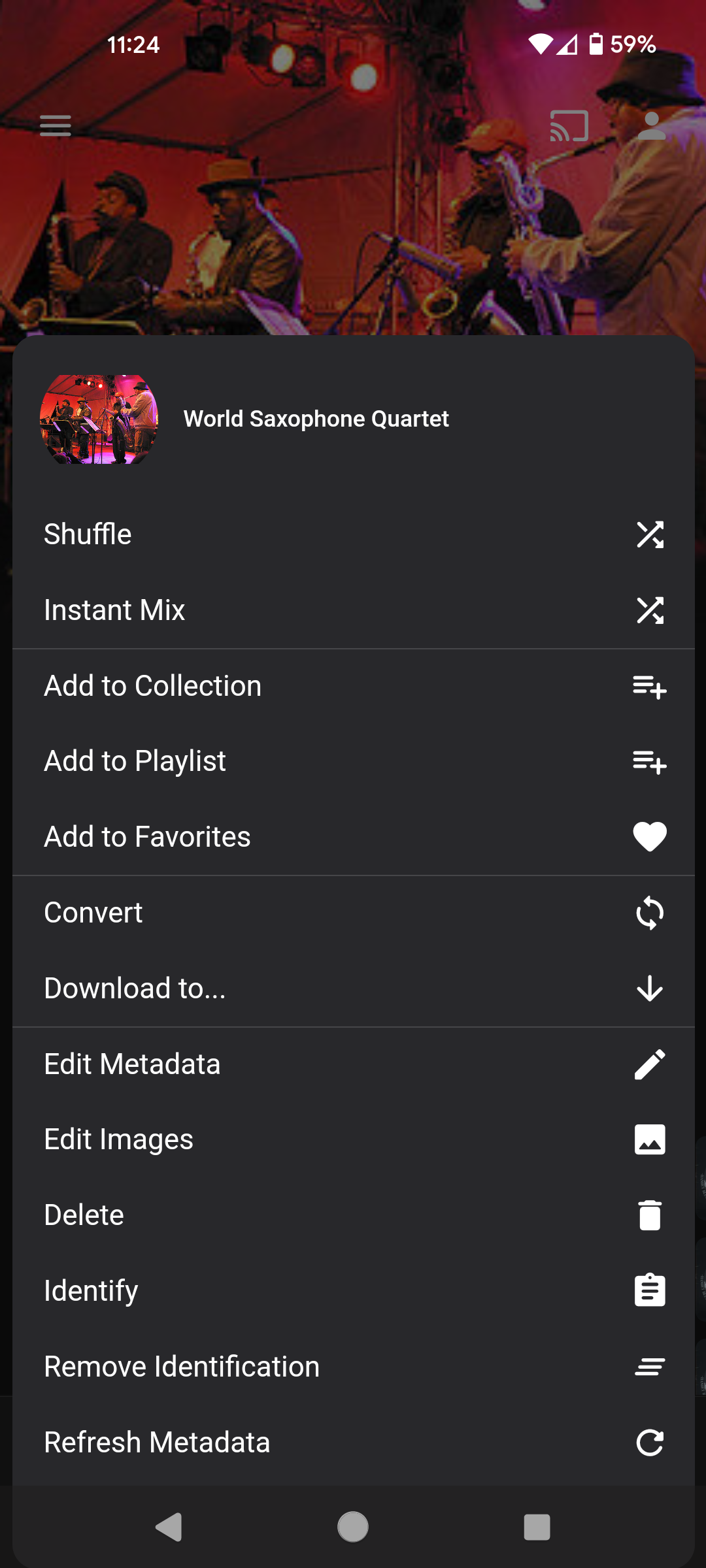Shuffle World Saxophone Quartet
The width and height of the screenshot is (706, 1568).
pos(353,534)
